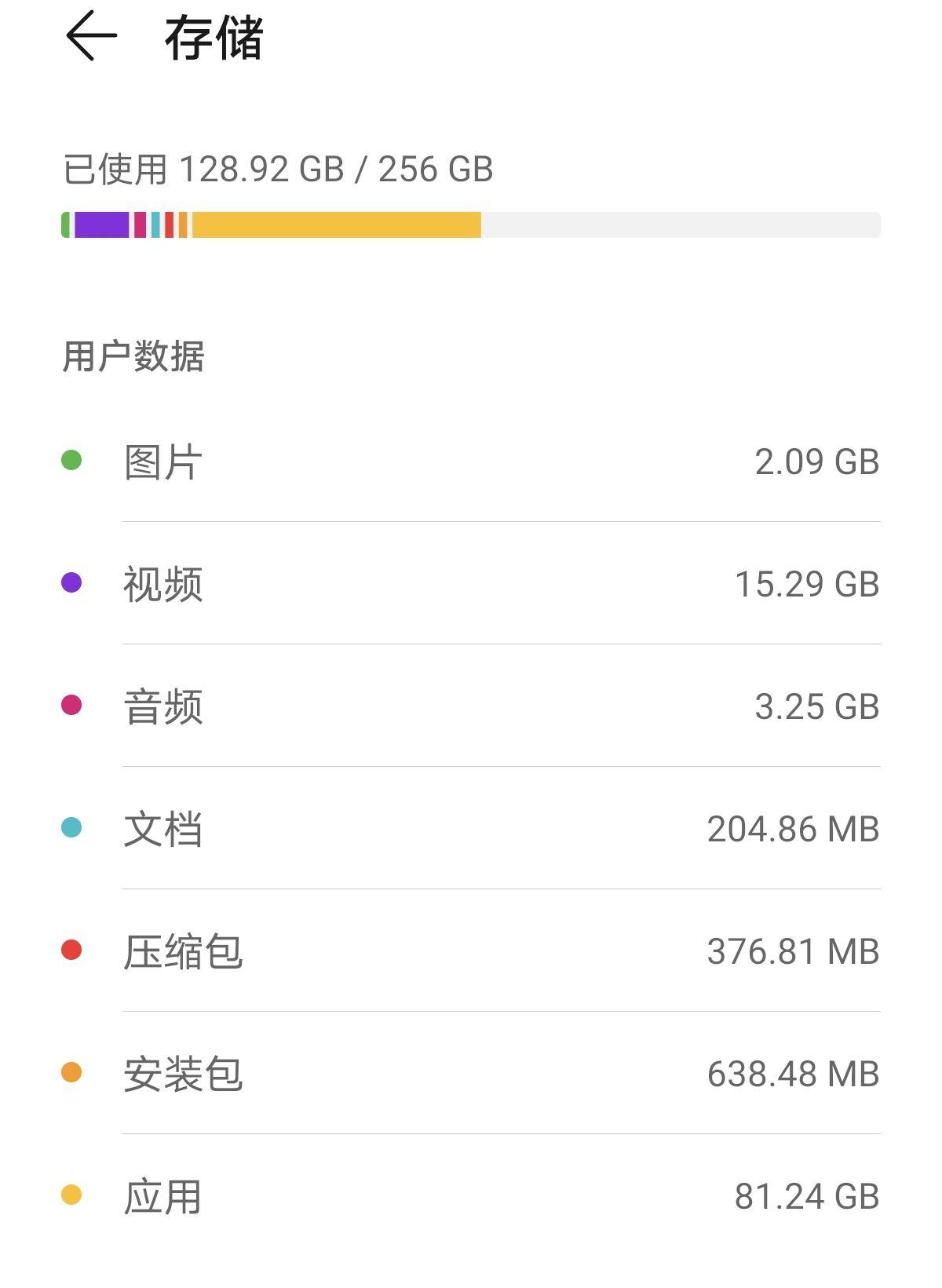Click the orange dot next to 安装包

click(71, 1071)
